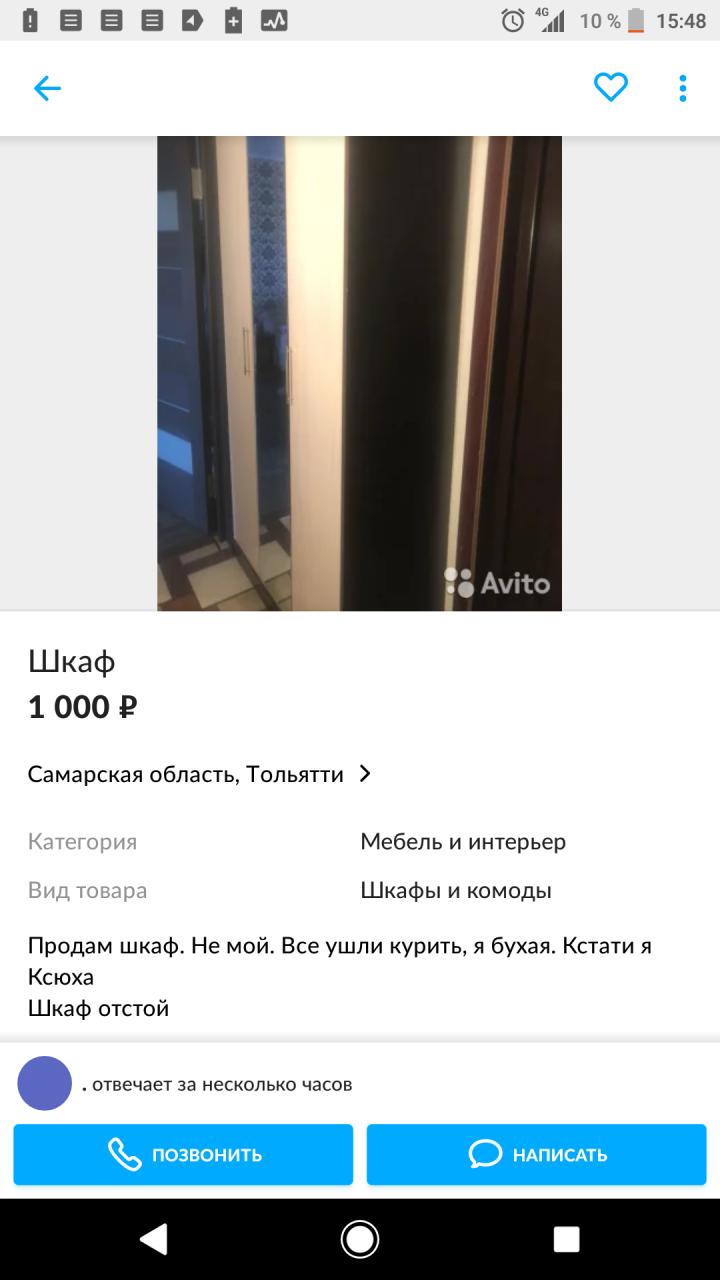The image size is (720, 1280).
Task: Call the seller with Позвонить
Action: [x=183, y=1155]
